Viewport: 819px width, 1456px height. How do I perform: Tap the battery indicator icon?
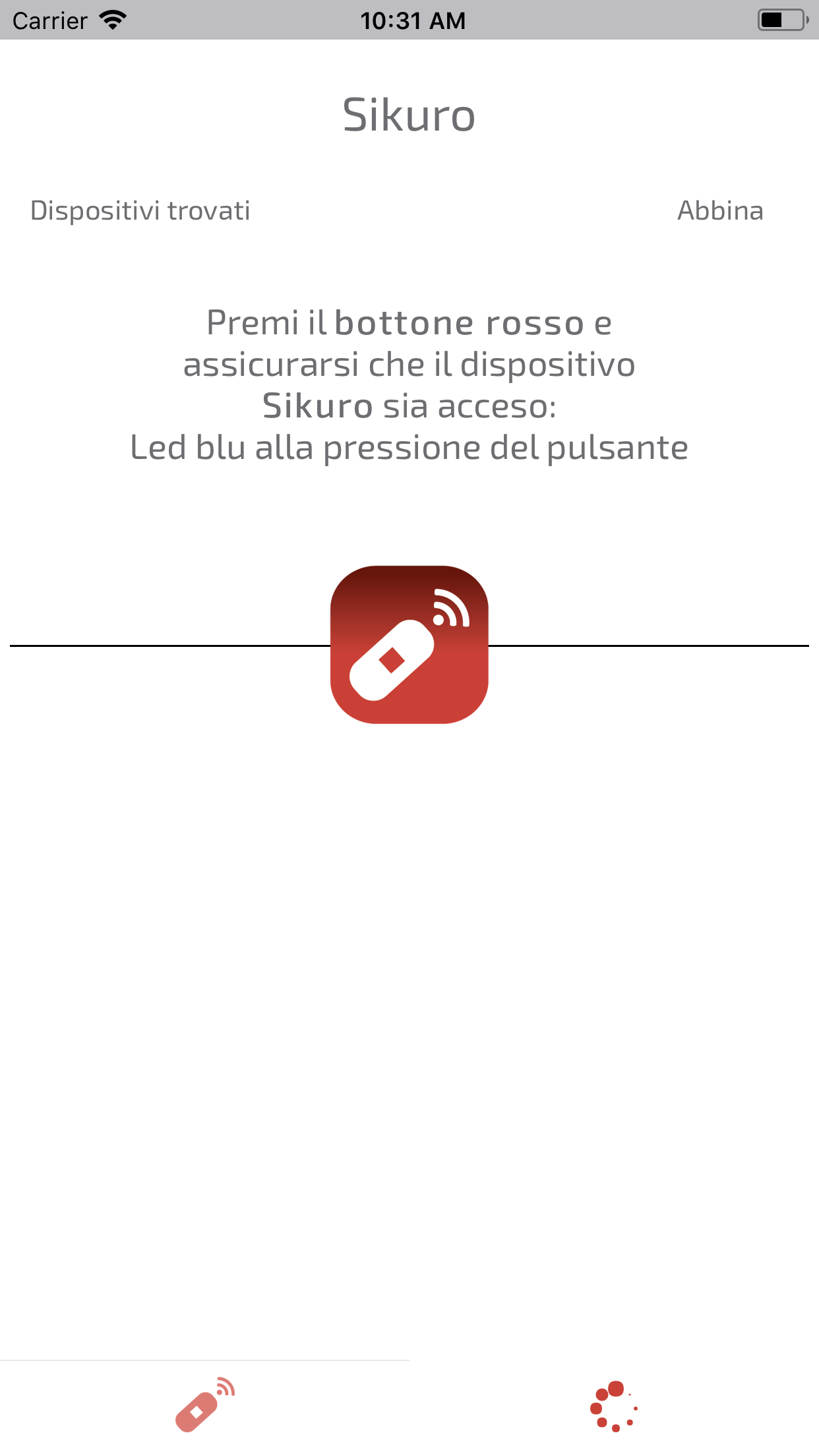(779, 20)
